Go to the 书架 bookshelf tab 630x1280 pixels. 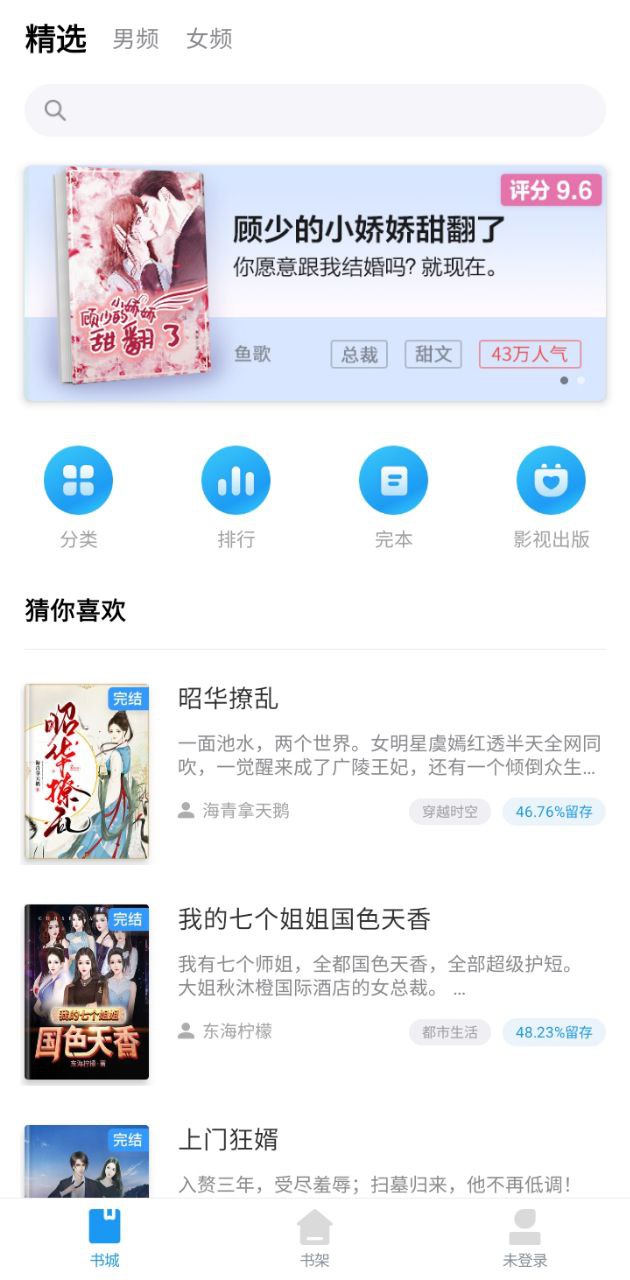pyautogui.click(x=315, y=1238)
